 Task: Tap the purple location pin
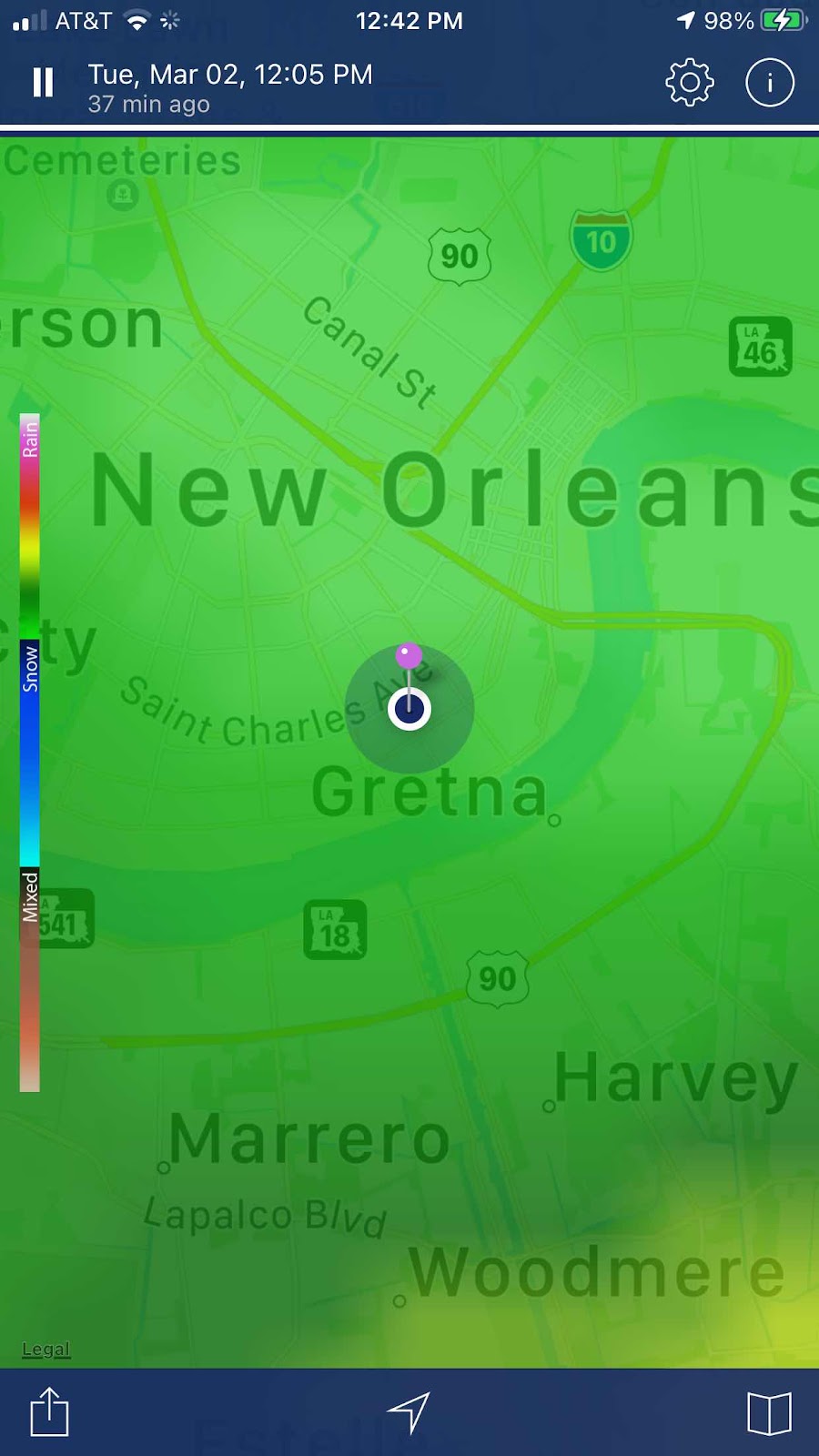(409, 655)
